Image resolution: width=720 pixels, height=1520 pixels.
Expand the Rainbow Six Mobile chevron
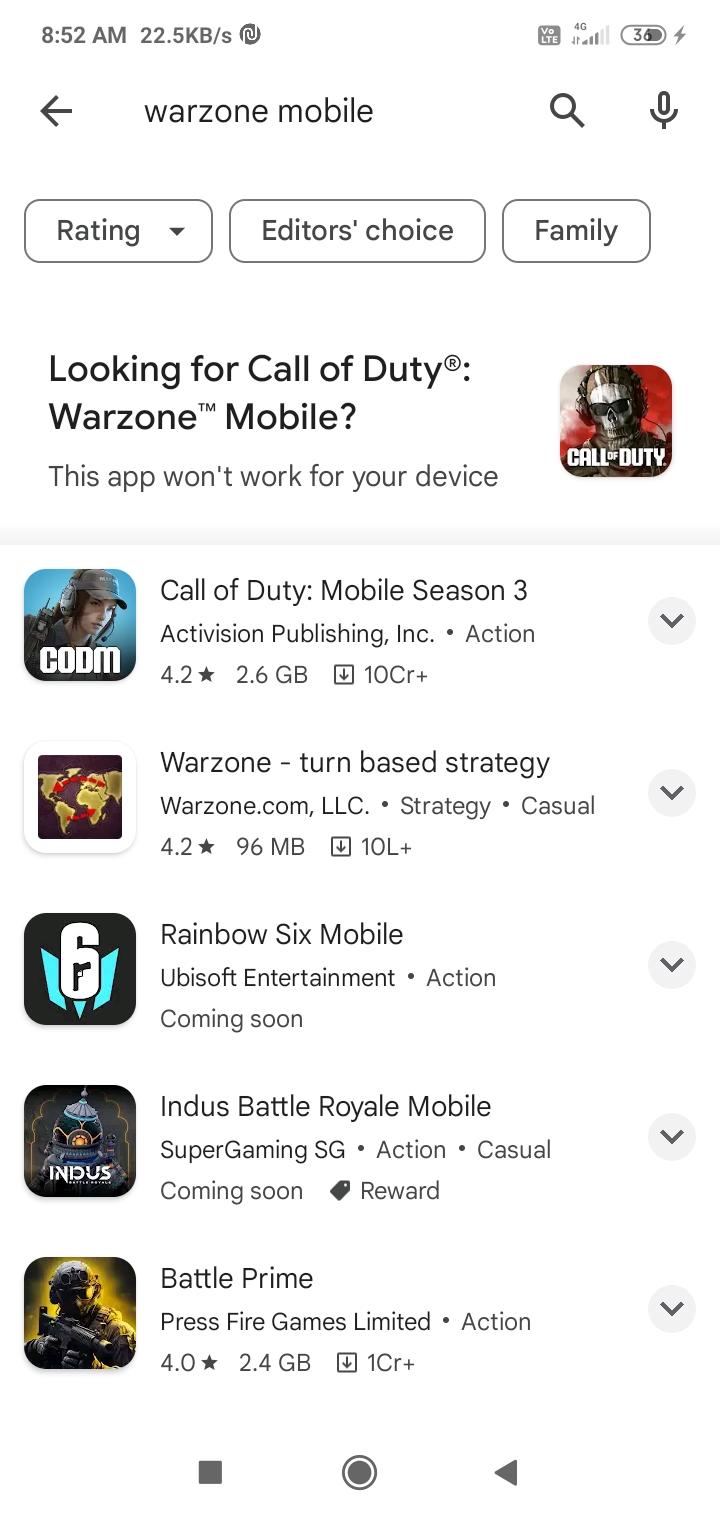point(671,965)
